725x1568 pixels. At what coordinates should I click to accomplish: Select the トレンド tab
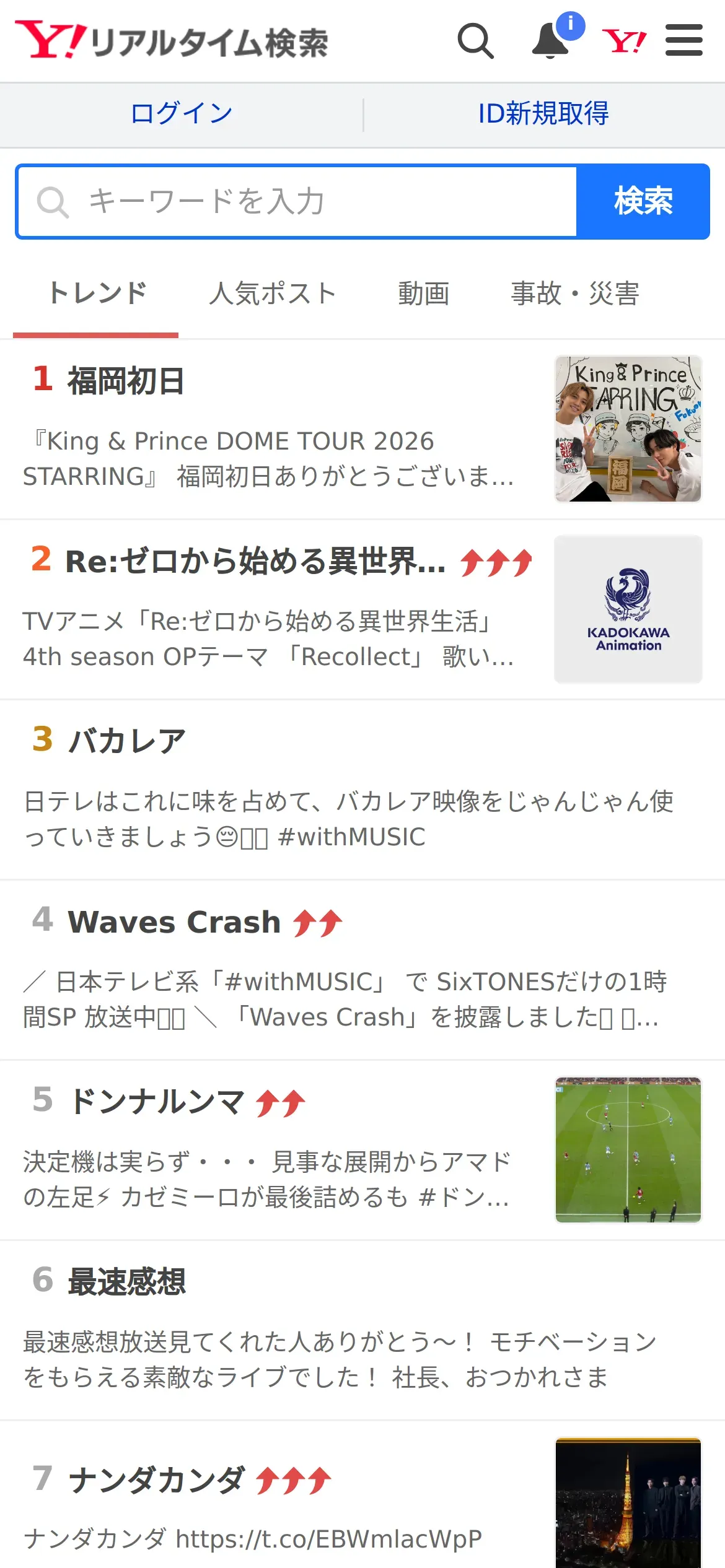click(97, 294)
